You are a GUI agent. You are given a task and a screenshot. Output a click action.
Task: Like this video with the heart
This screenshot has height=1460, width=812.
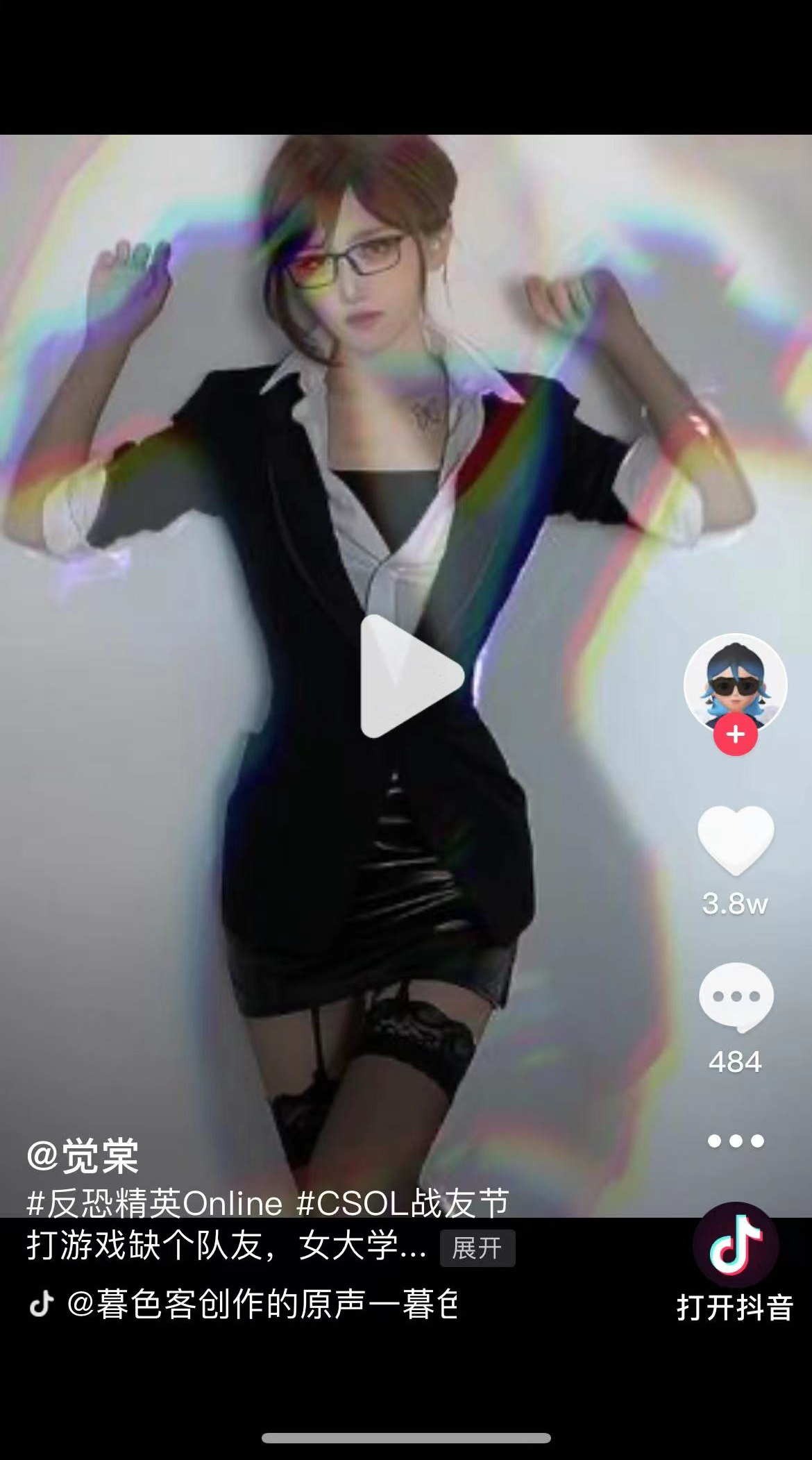[735, 840]
